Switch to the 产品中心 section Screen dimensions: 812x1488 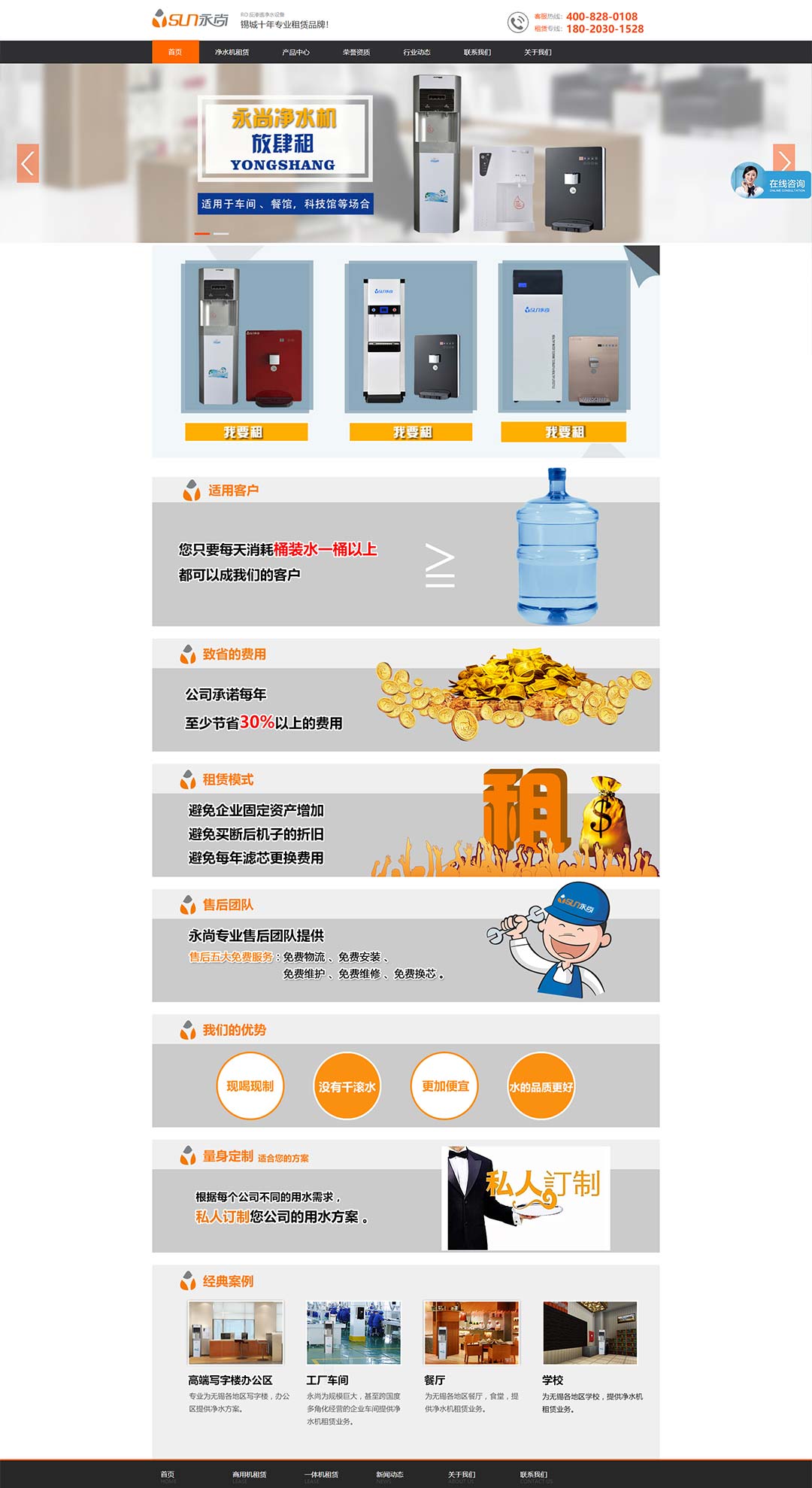coord(295,52)
